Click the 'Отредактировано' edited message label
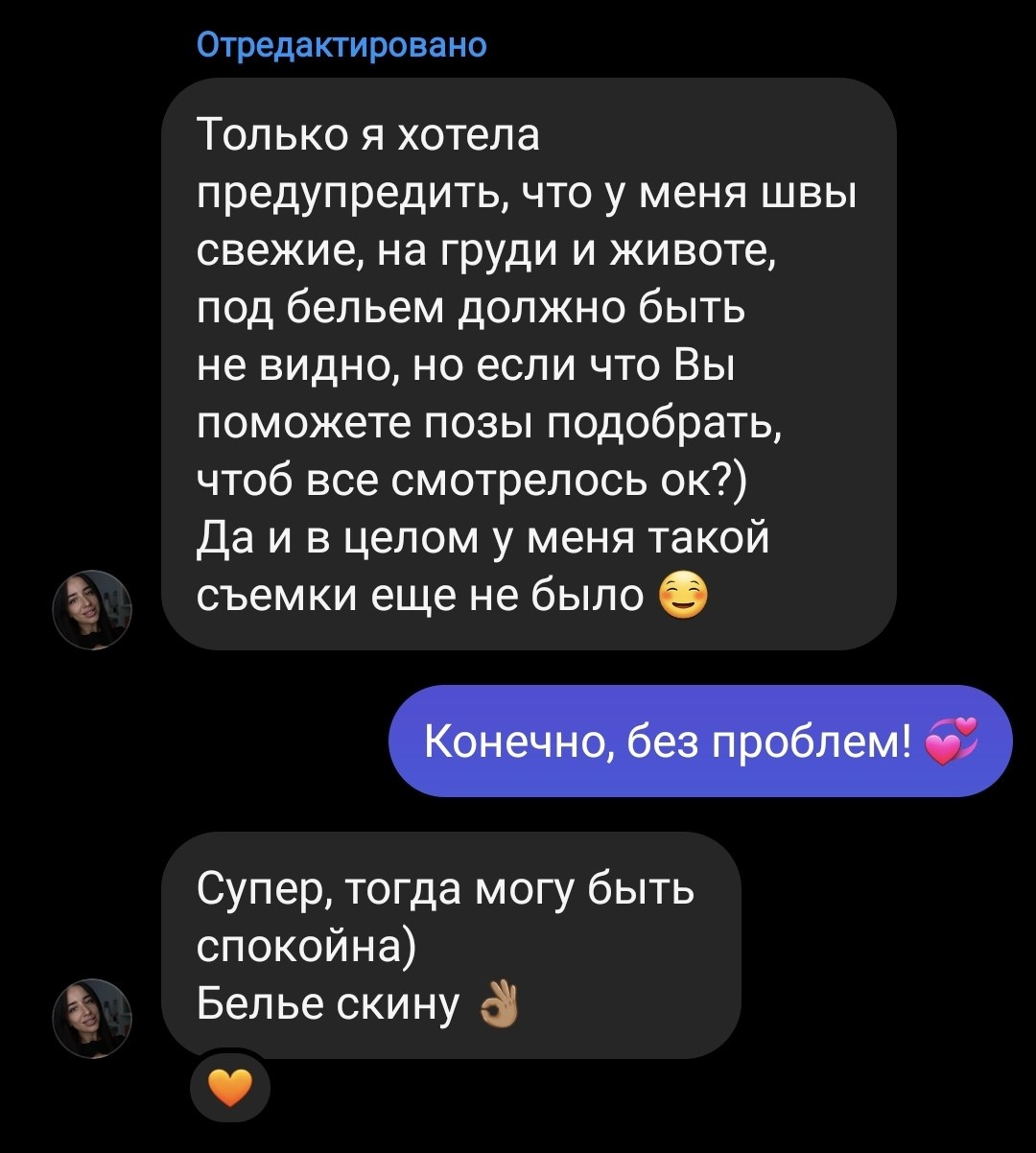Image resolution: width=1036 pixels, height=1153 pixels. click(x=342, y=42)
